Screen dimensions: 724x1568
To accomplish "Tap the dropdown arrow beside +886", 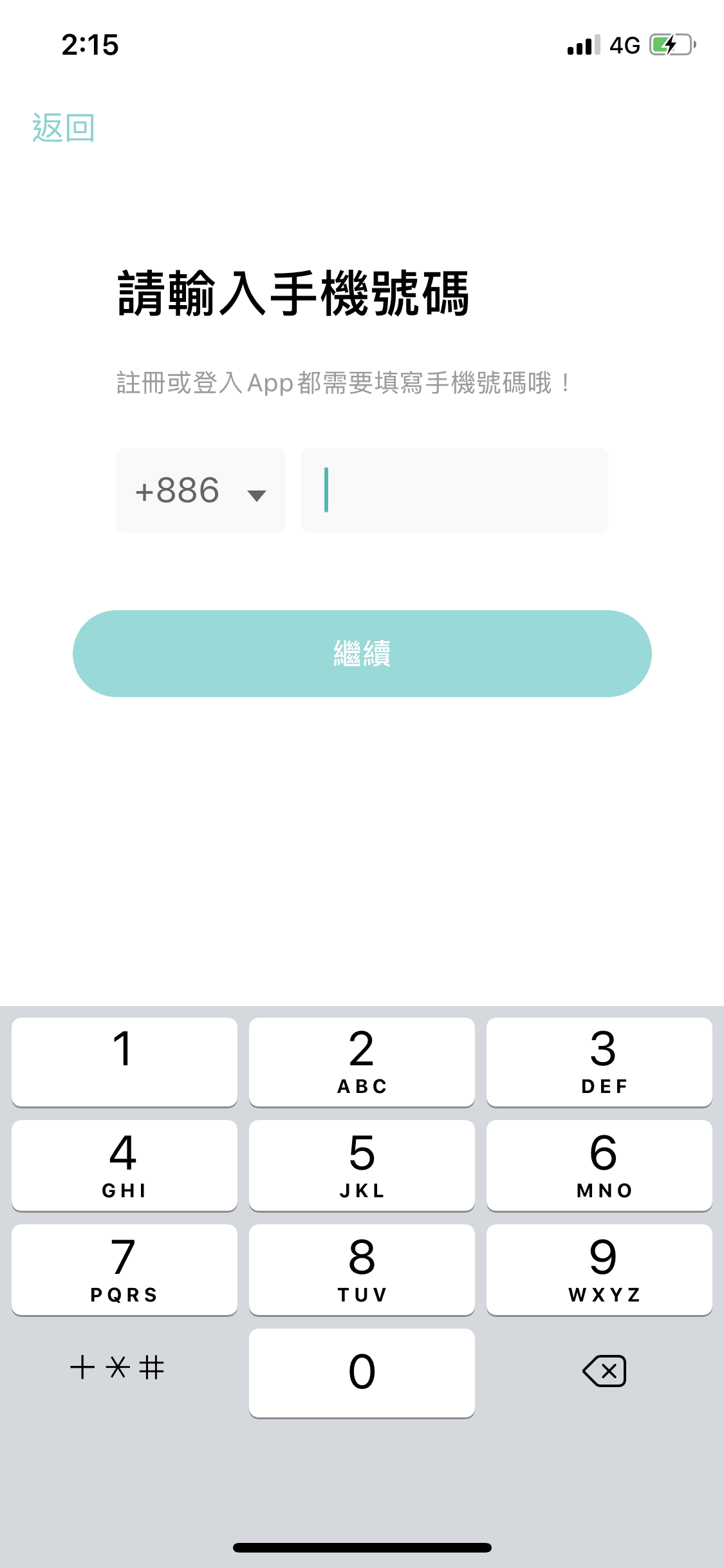I will (257, 496).
